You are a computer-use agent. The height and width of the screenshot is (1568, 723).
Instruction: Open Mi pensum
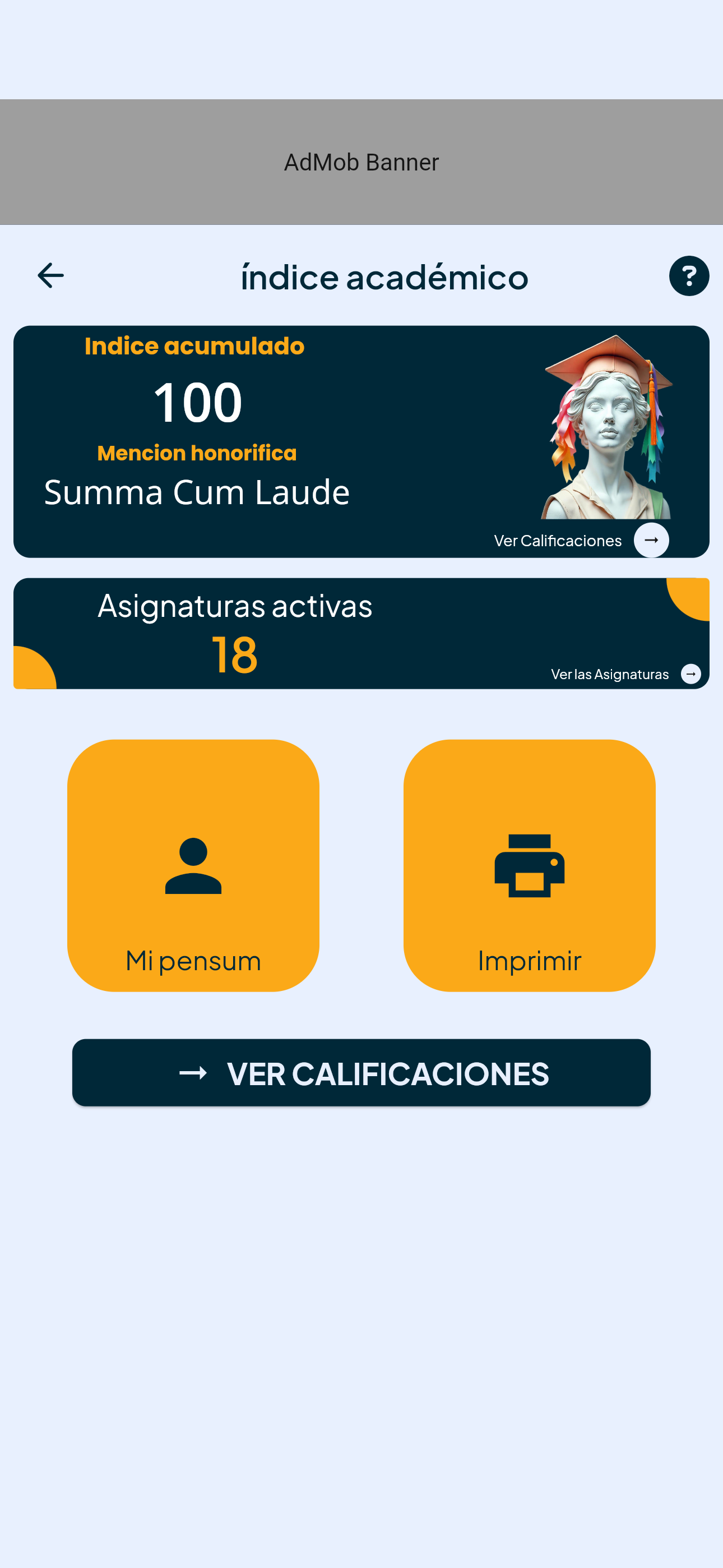point(193,865)
